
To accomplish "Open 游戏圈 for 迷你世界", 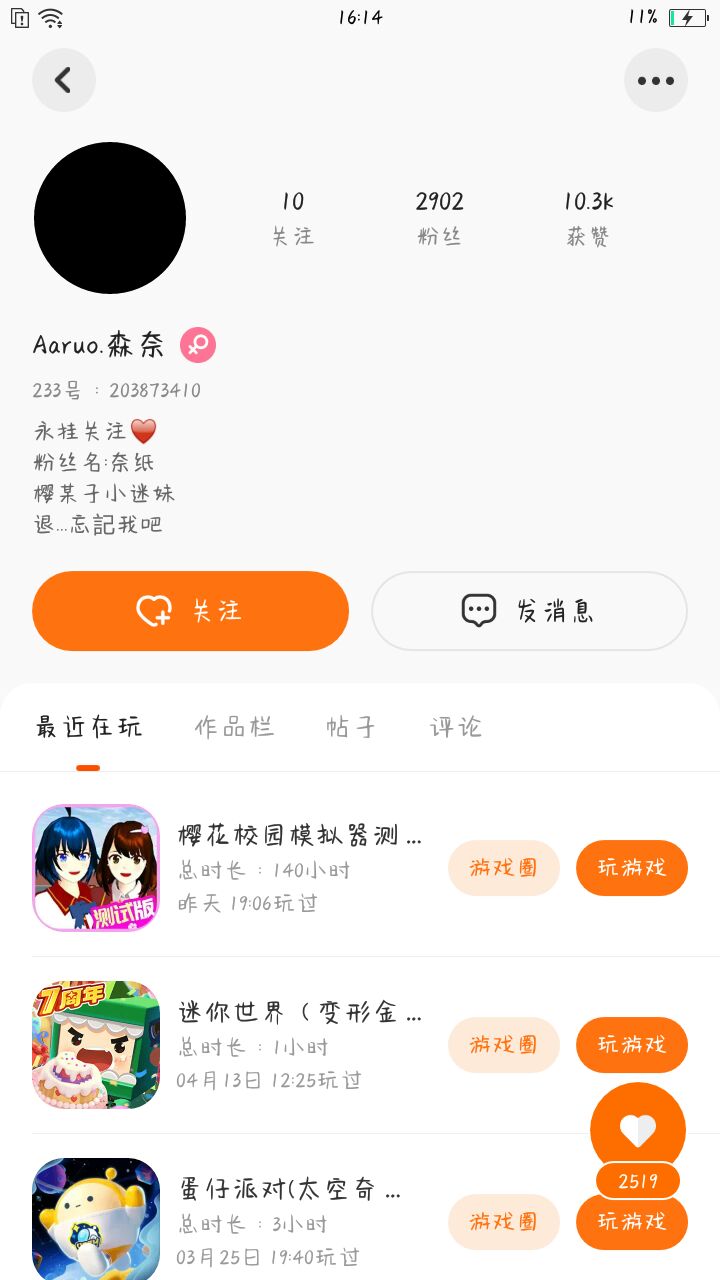I will [504, 1045].
